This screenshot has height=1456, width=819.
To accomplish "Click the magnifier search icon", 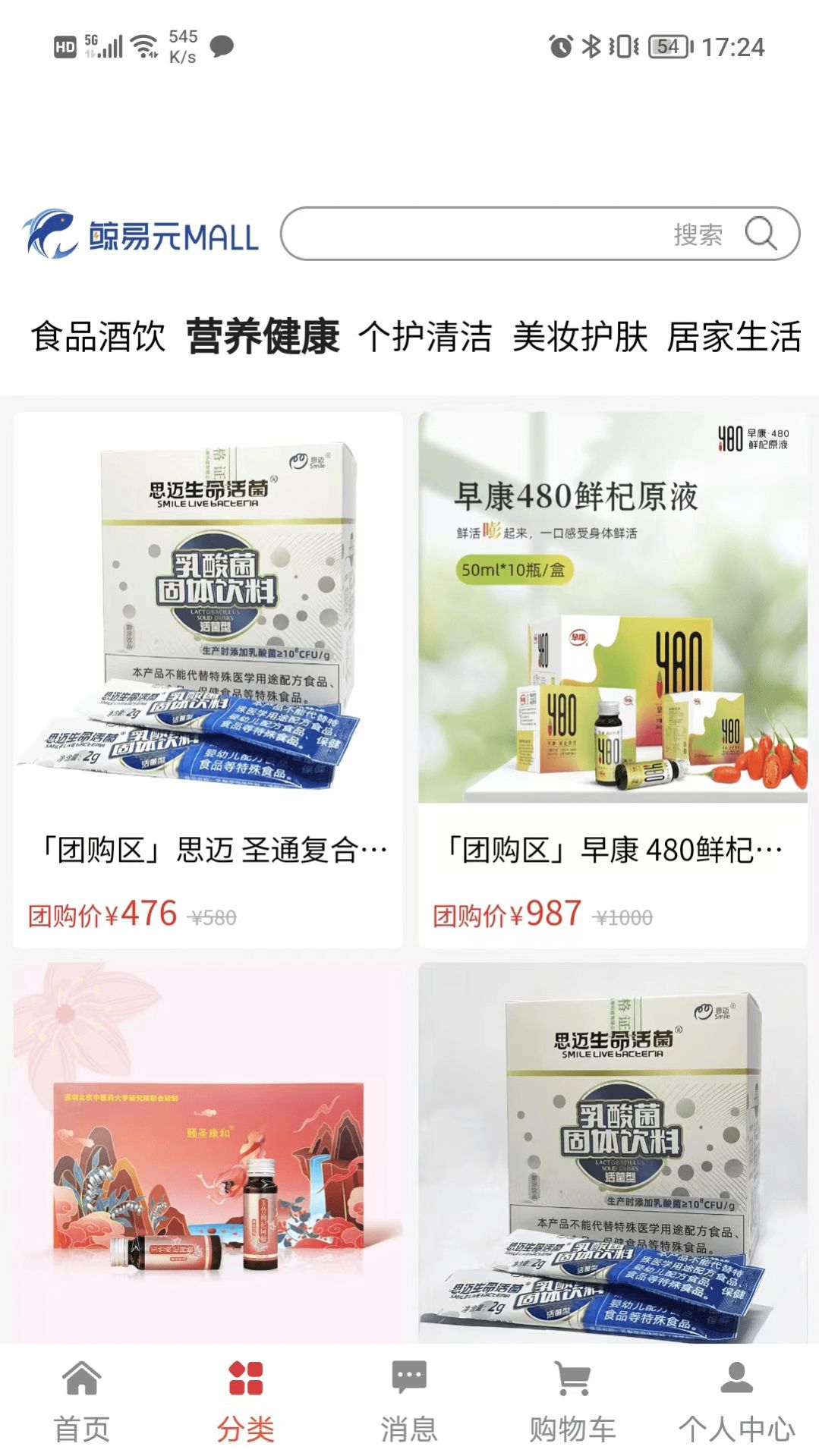I will click(761, 236).
